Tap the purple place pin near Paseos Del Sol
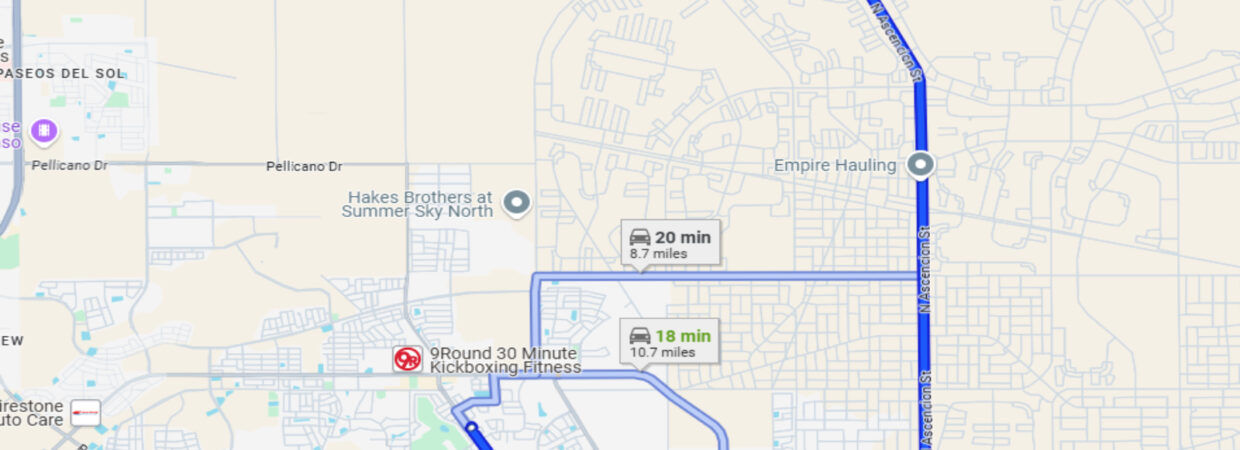Screen dimensions: 1240x450 tap(43, 131)
